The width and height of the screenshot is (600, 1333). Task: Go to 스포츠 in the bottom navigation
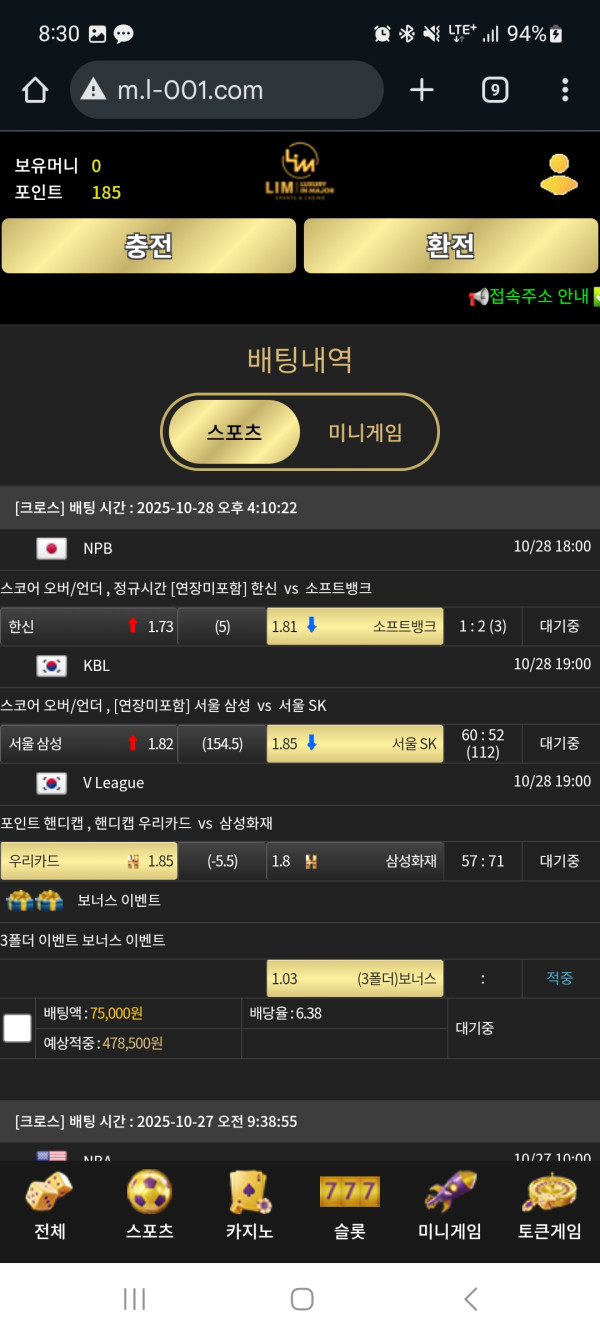pyautogui.click(x=149, y=1207)
